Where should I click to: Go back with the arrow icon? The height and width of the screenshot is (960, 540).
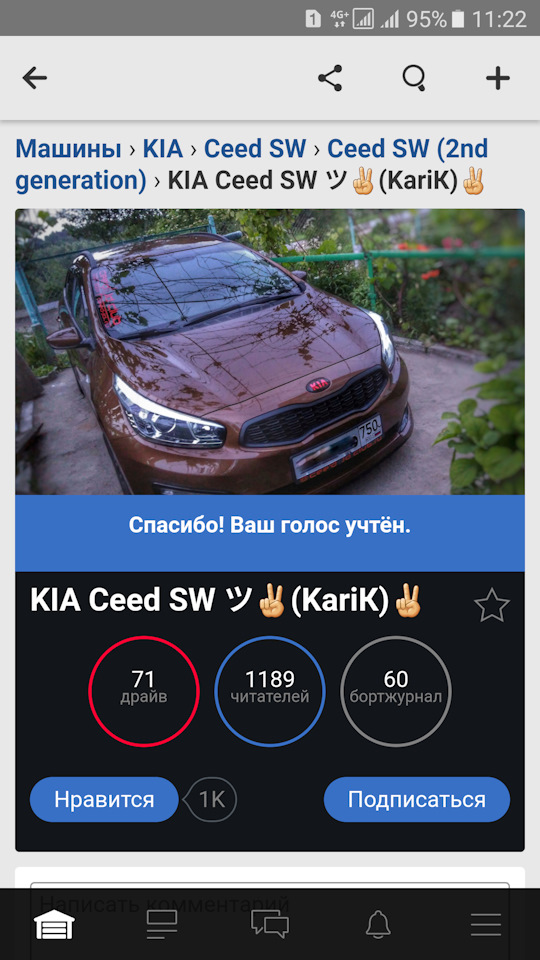pos(34,78)
